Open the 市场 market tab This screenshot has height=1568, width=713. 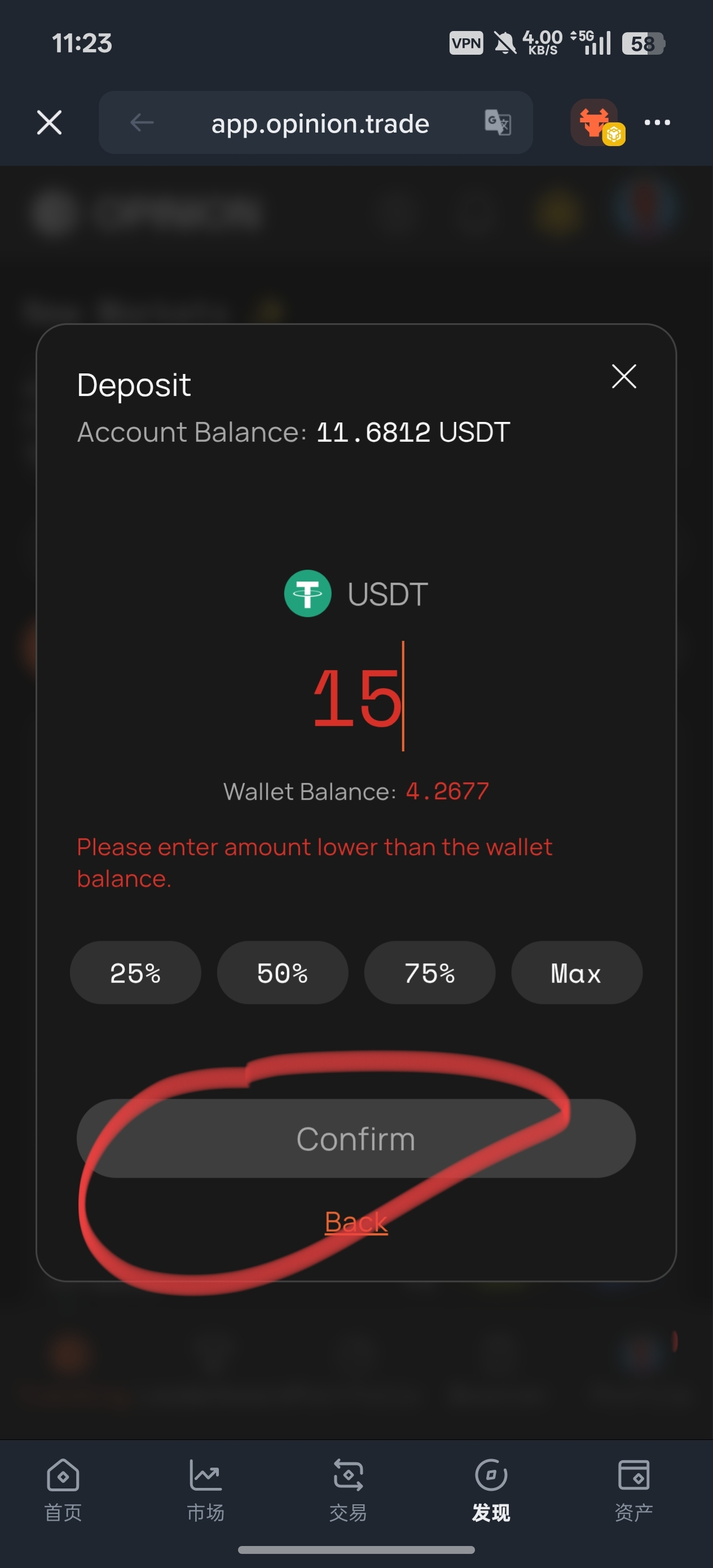pos(205,1490)
